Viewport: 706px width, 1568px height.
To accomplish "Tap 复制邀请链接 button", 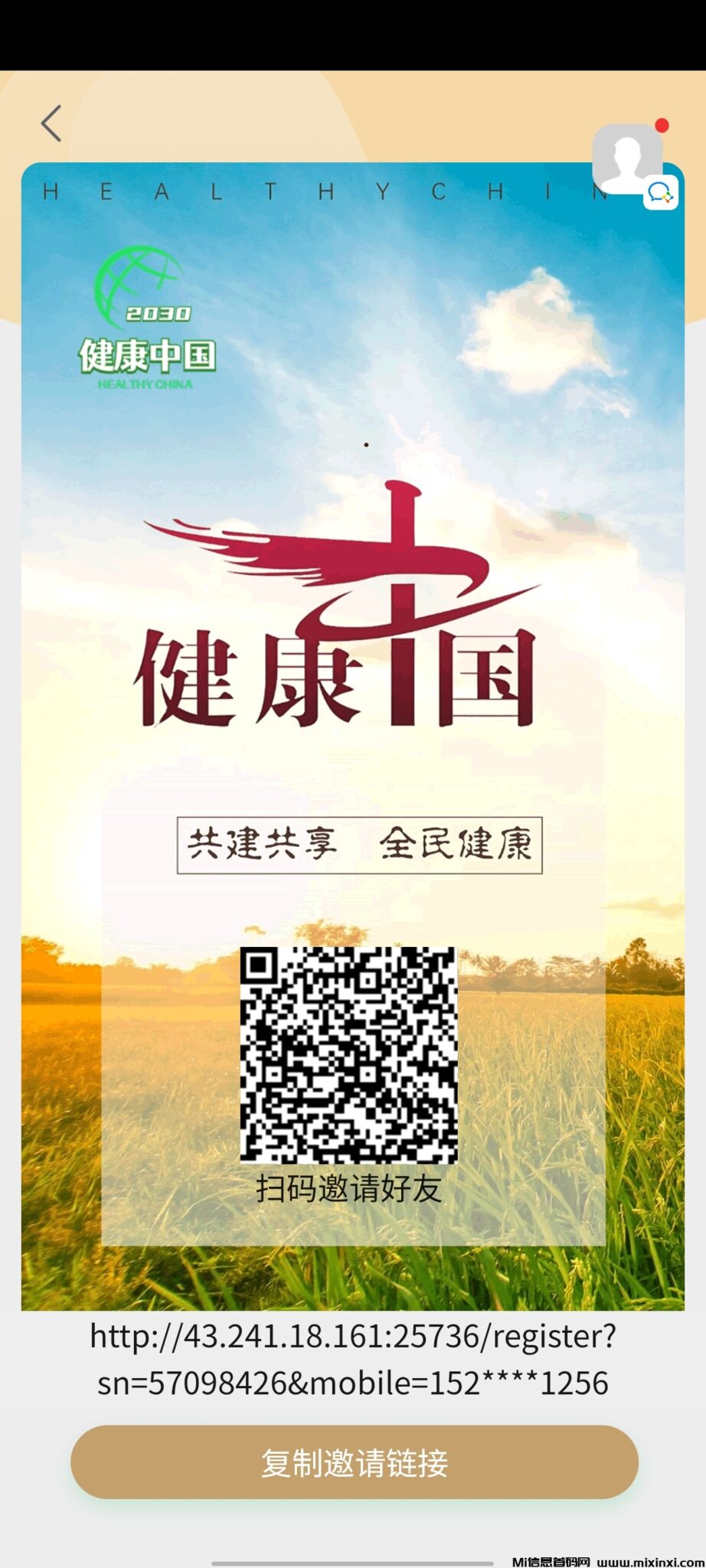I will [354, 1463].
